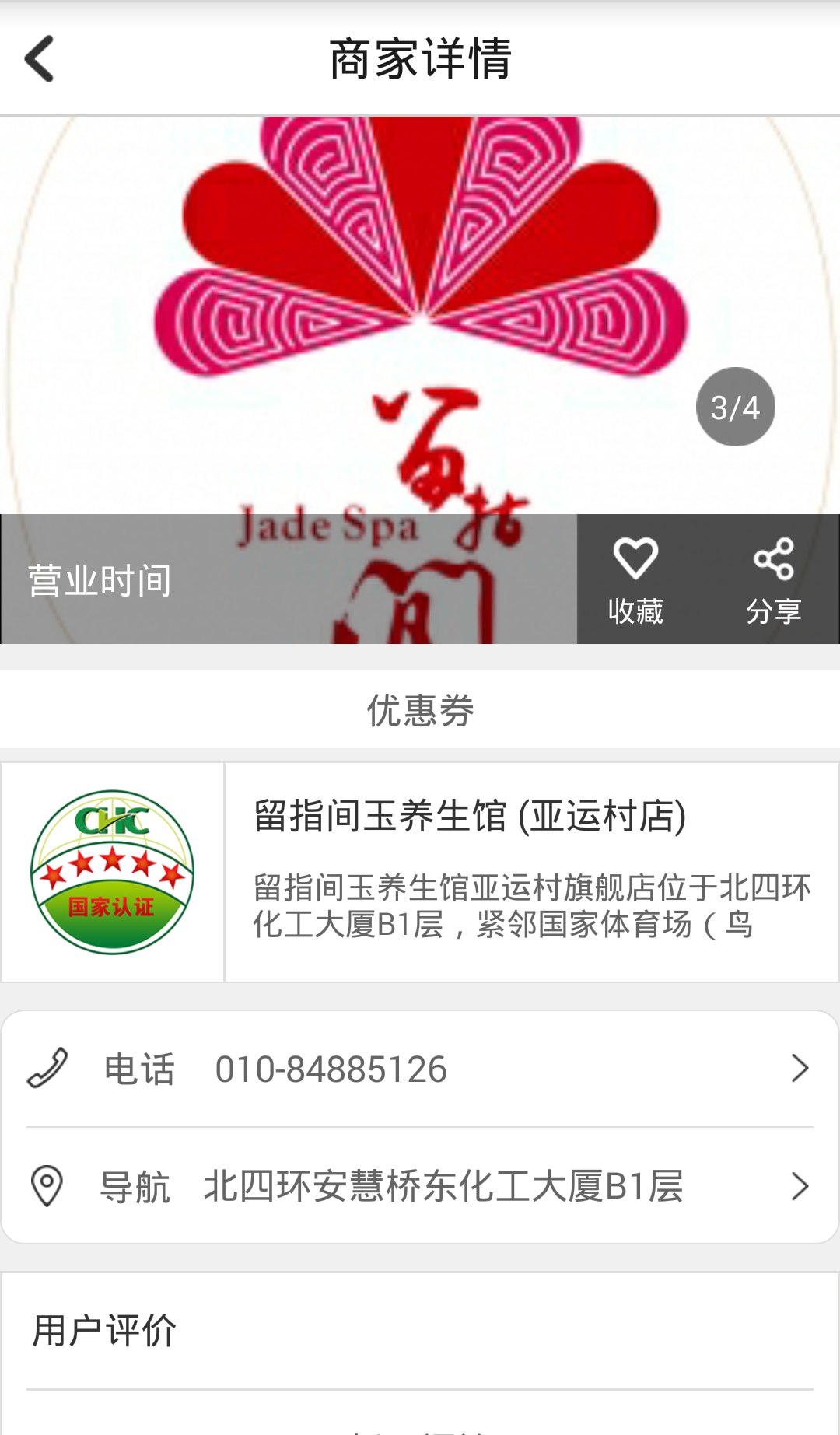Go back from the merchant details page
The width and height of the screenshot is (840, 1435).
point(40,58)
